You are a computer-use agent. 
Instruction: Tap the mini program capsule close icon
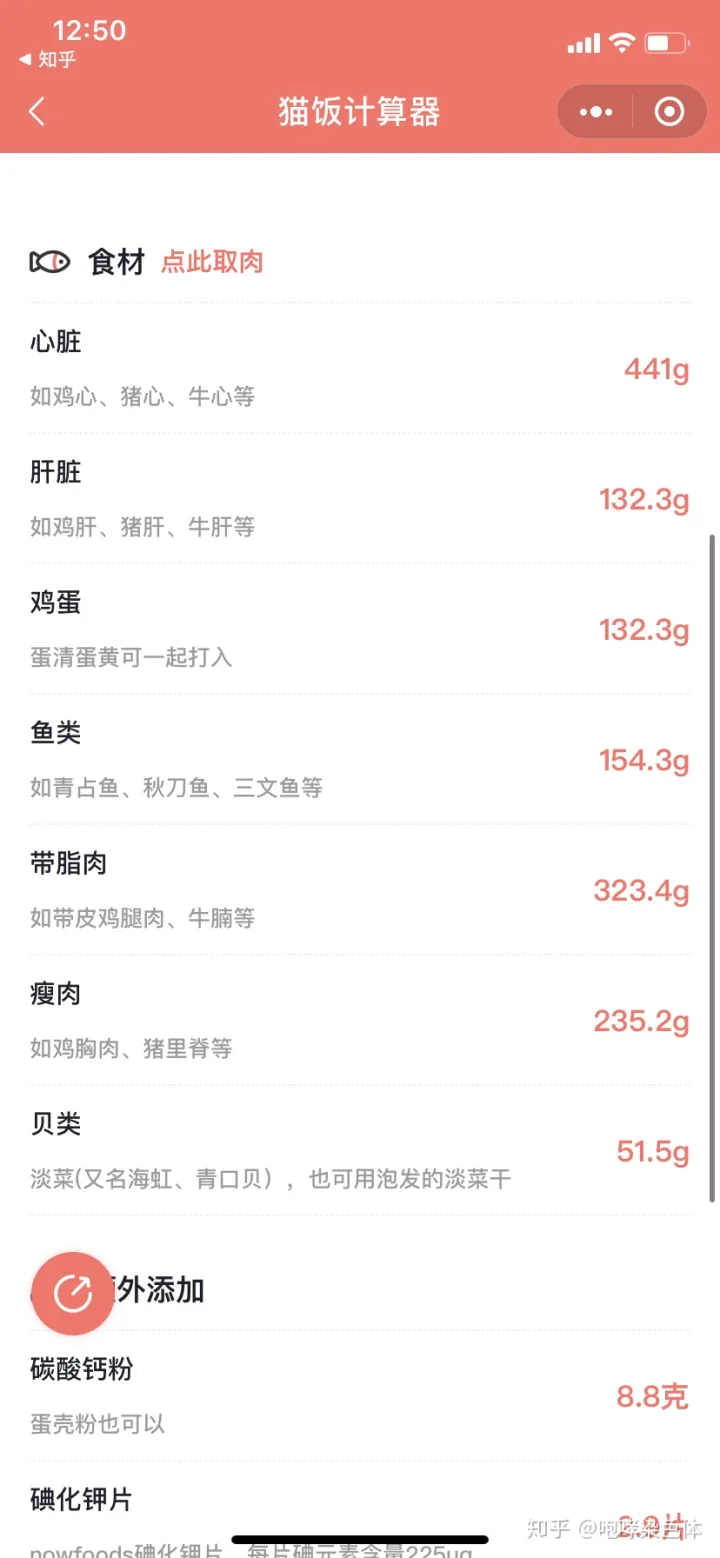pos(668,112)
